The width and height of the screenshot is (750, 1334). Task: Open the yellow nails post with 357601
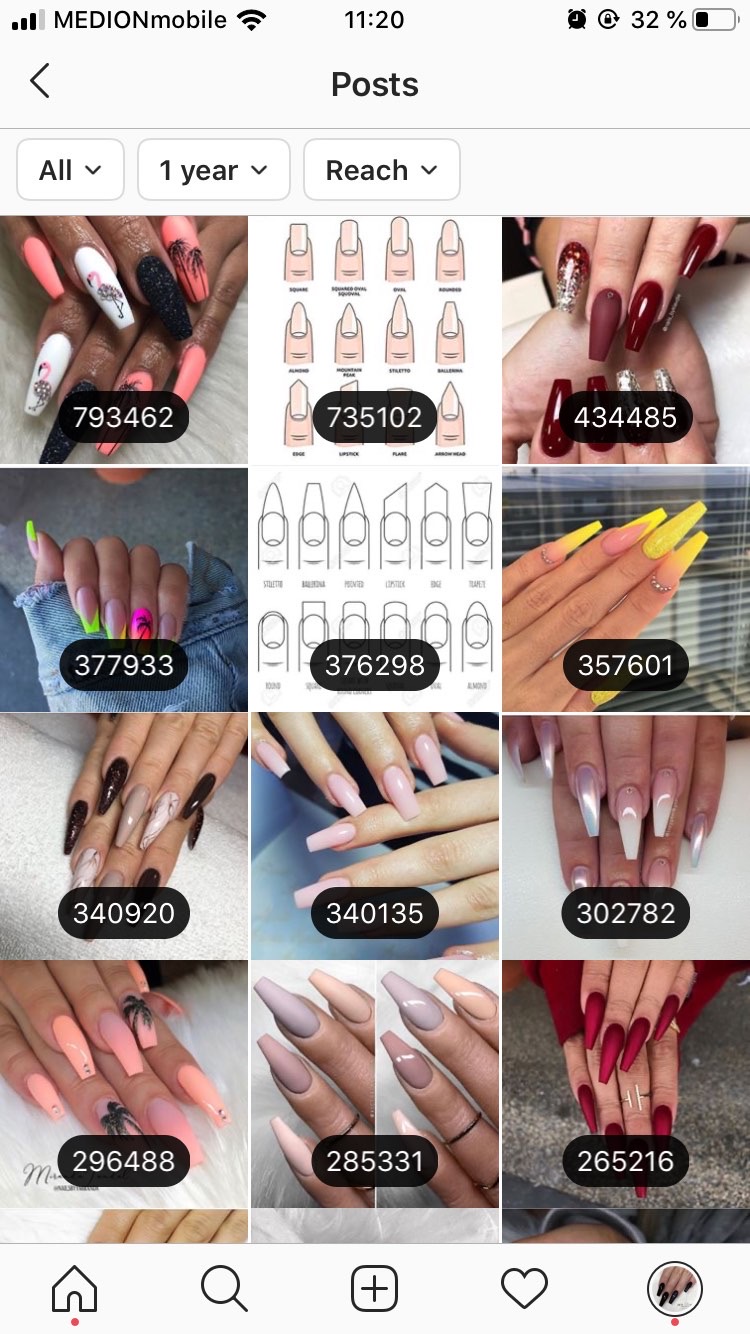pyautogui.click(x=626, y=589)
